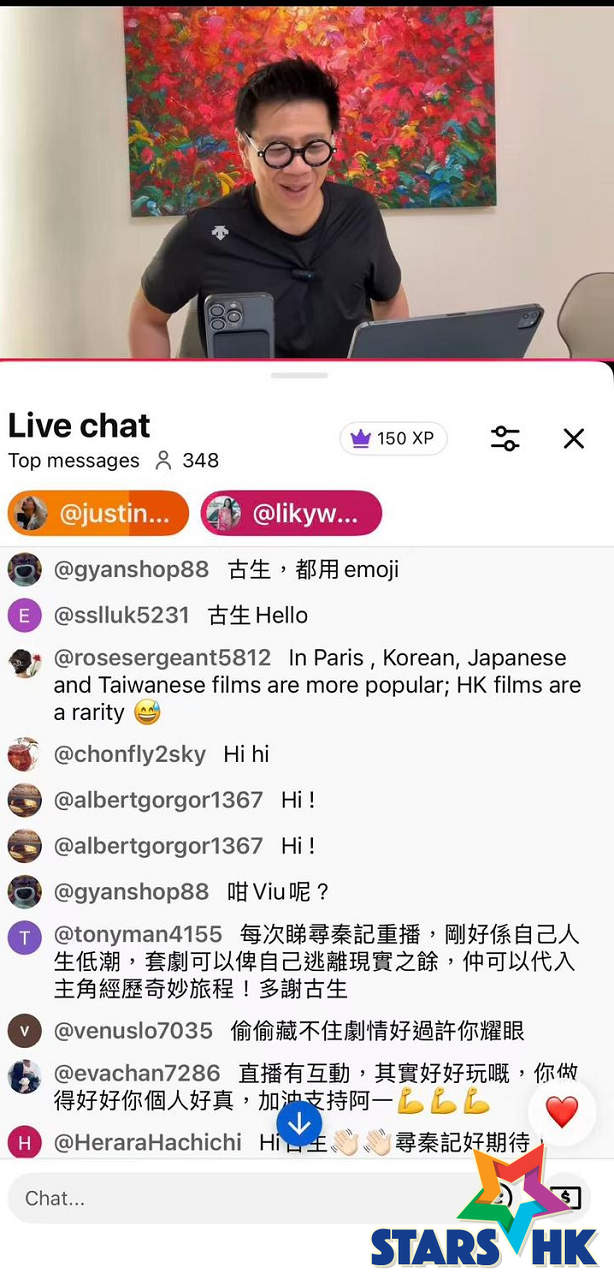Tap the 150 XP crown badge
This screenshot has width=614, height=1280.
click(393, 438)
